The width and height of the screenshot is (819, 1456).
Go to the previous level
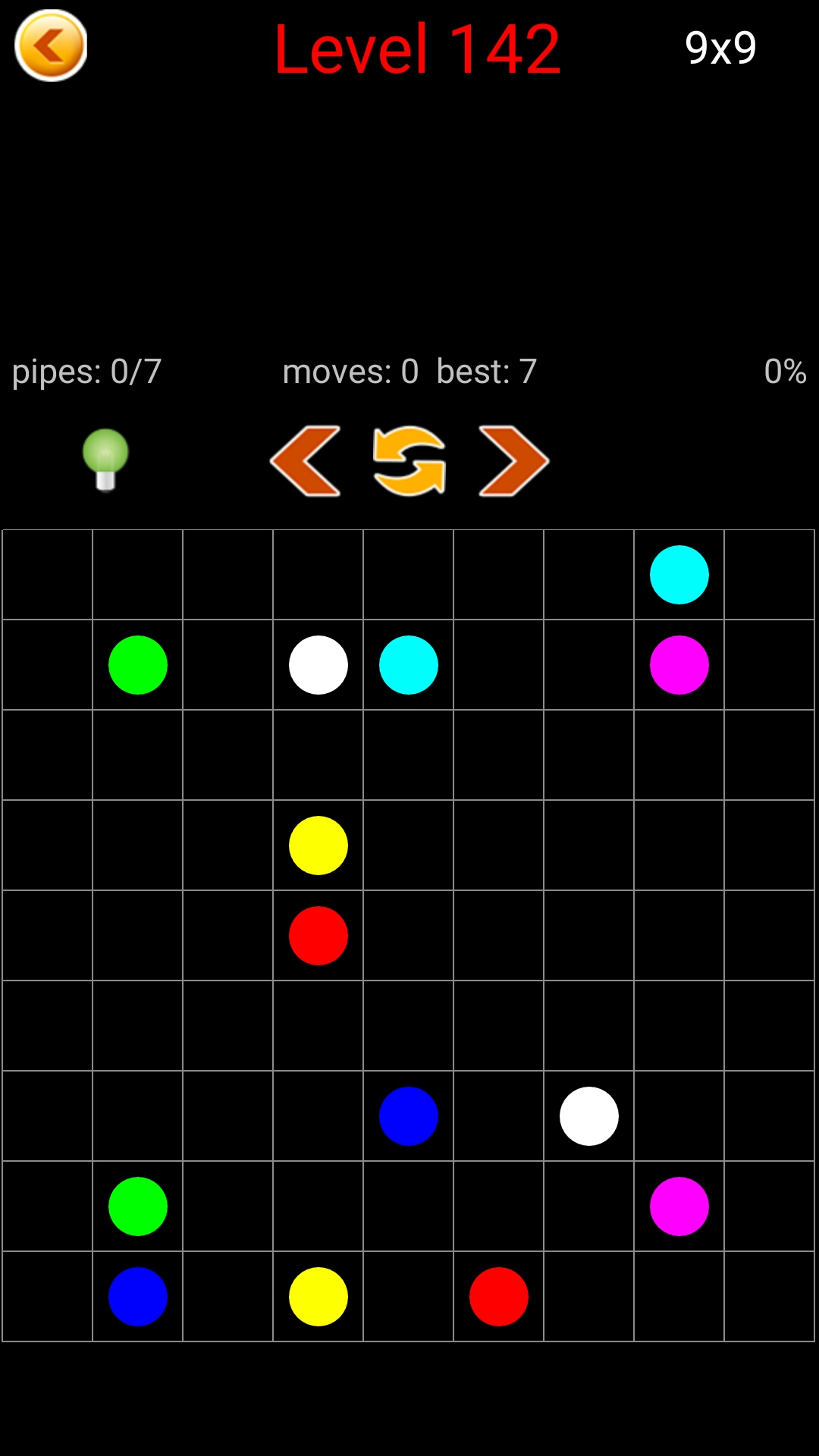tap(306, 461)
